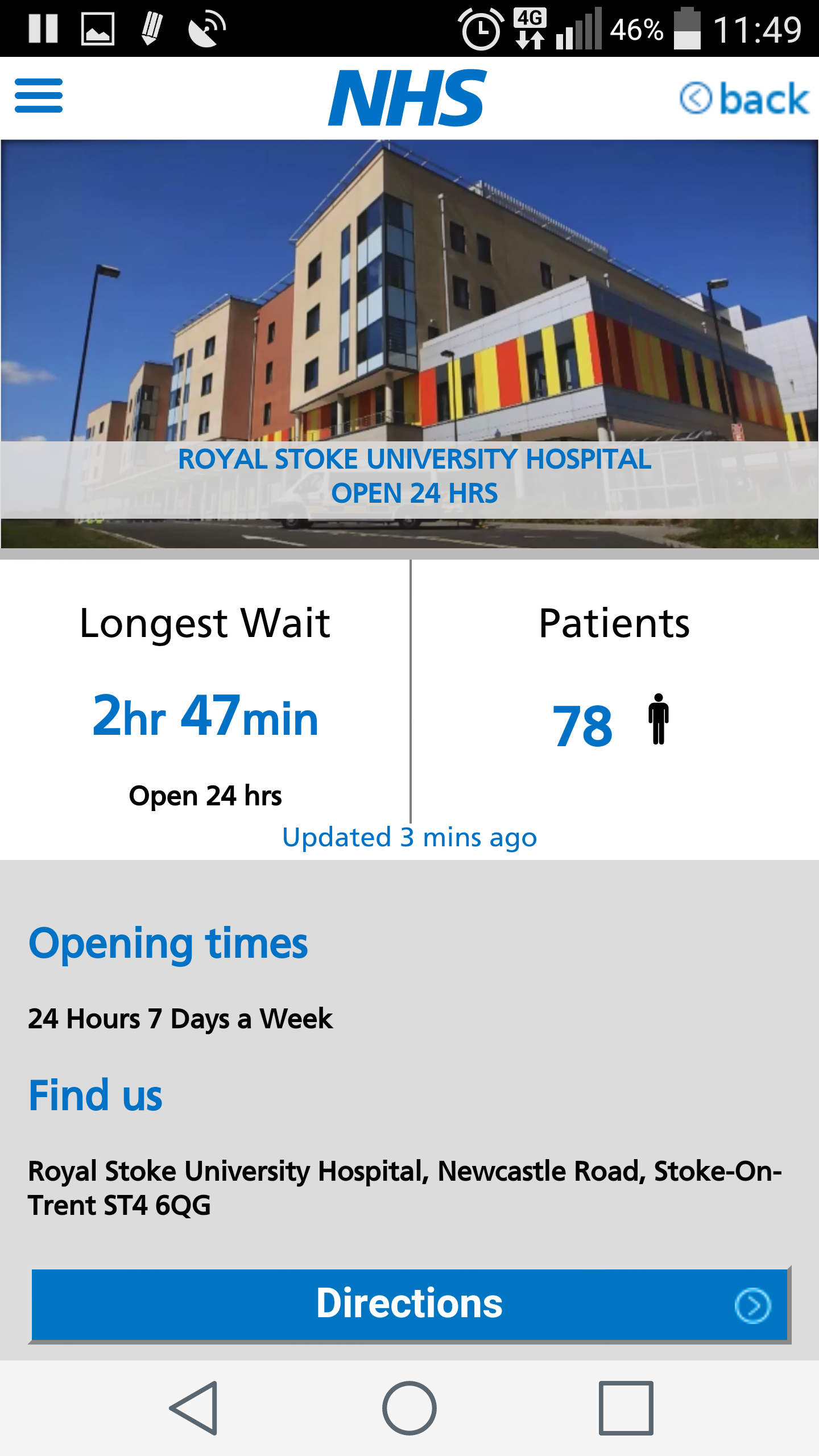819x1456 pixels.
Task: Go back using the top back button
Action: (x=744, y=99)
